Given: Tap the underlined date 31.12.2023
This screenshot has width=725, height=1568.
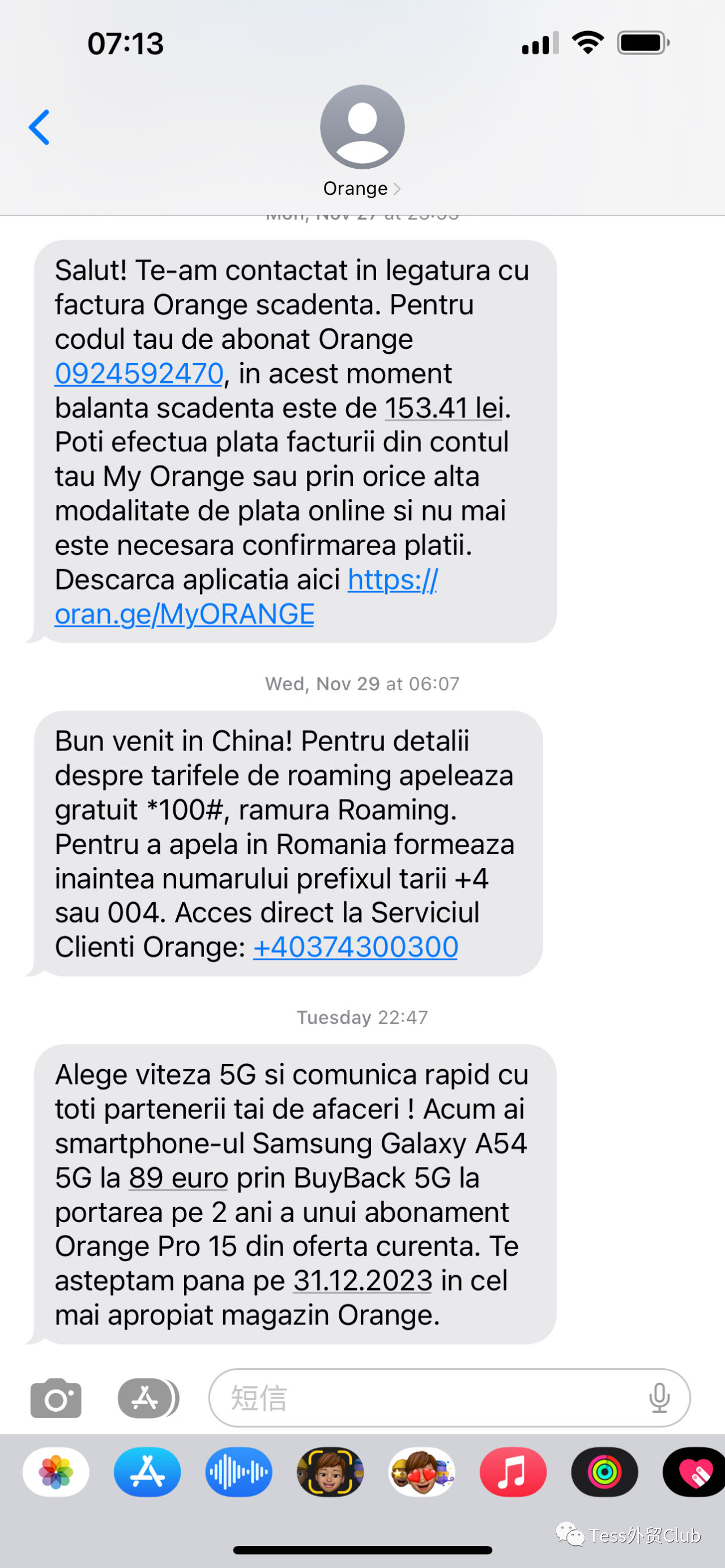Looking at the screenshot, I should coord(363,1280).
